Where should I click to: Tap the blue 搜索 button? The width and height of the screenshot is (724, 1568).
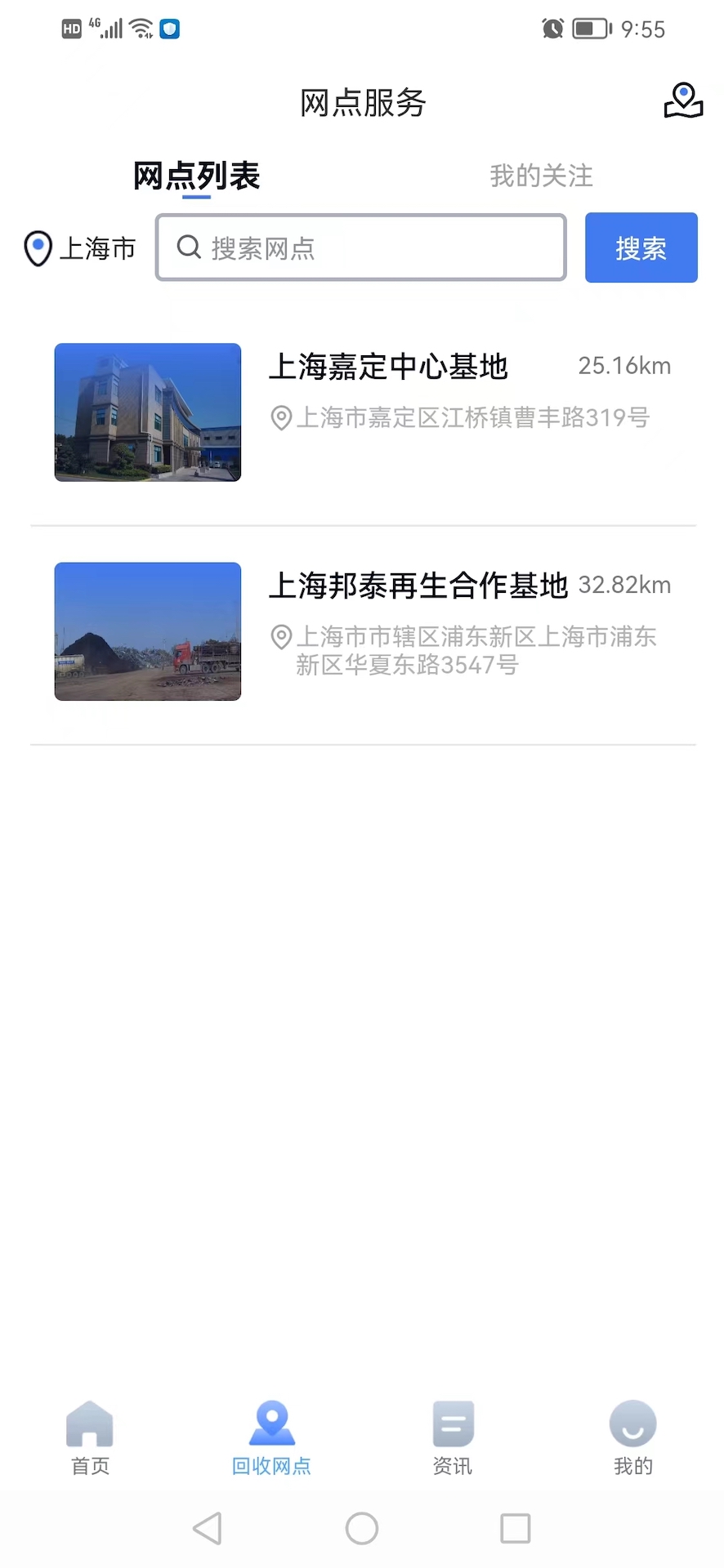click(641, 248)
